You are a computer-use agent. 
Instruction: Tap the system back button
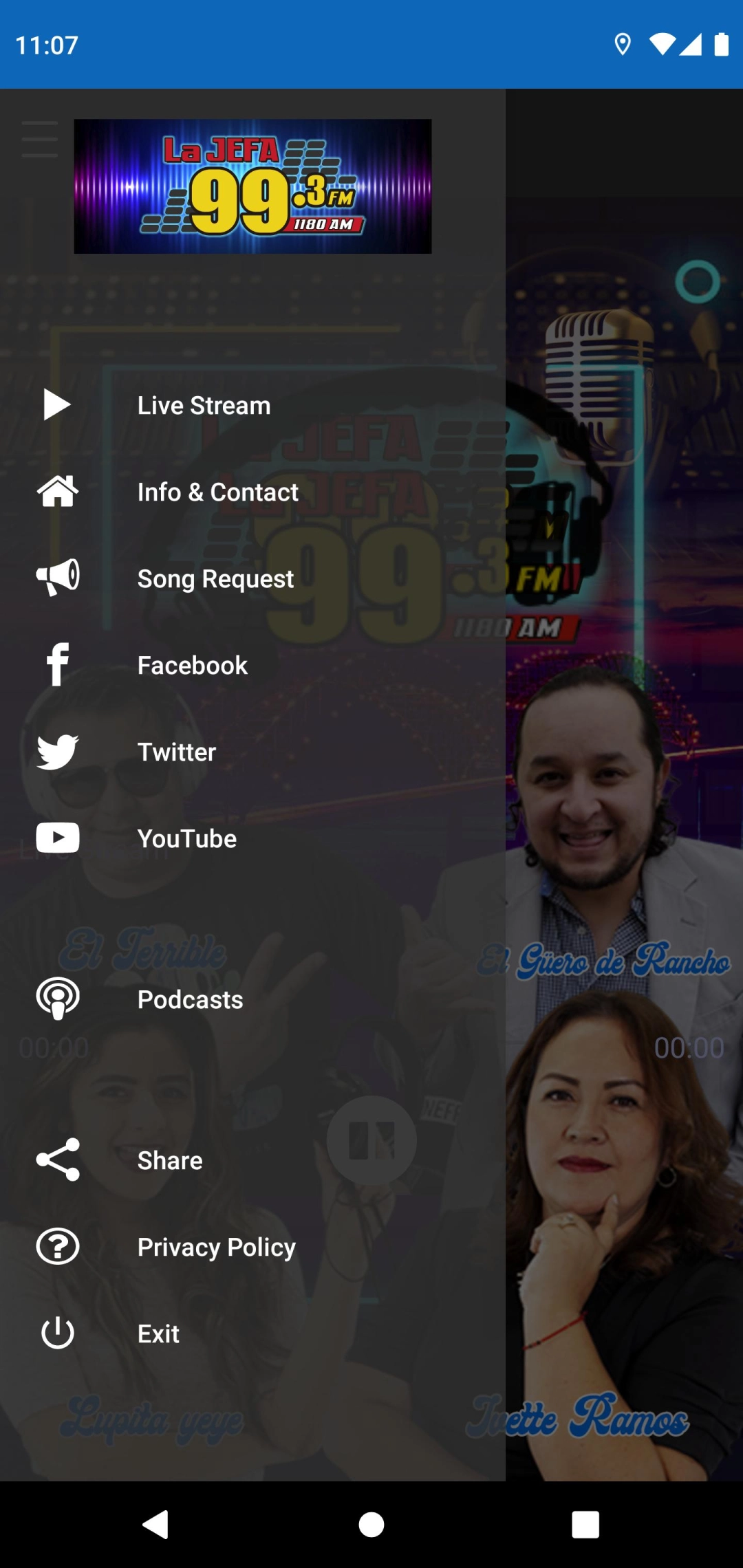[x=156, y=1524]
